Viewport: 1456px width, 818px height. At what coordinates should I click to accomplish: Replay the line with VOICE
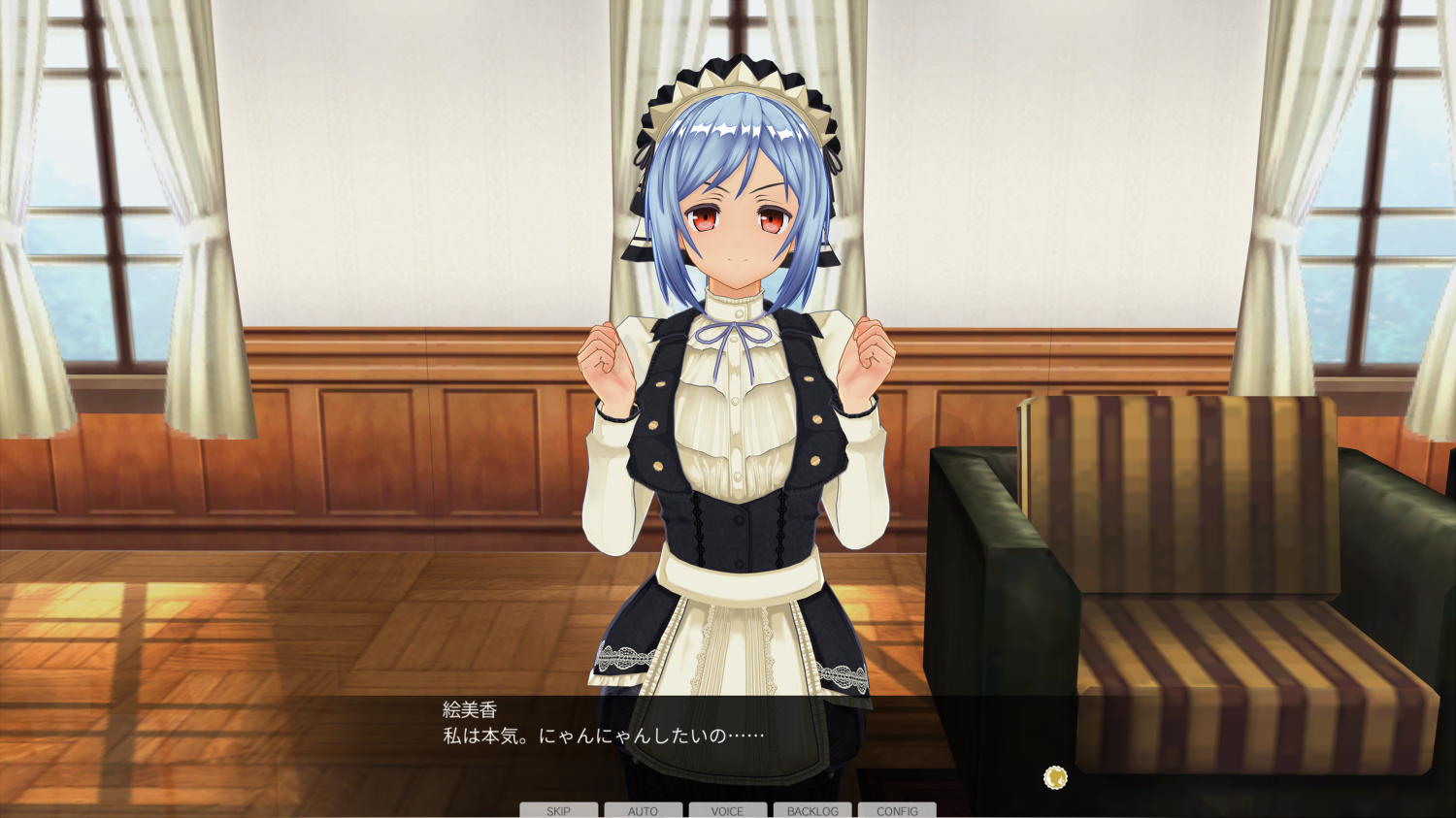pyautogui.click(x=727, y=810)
